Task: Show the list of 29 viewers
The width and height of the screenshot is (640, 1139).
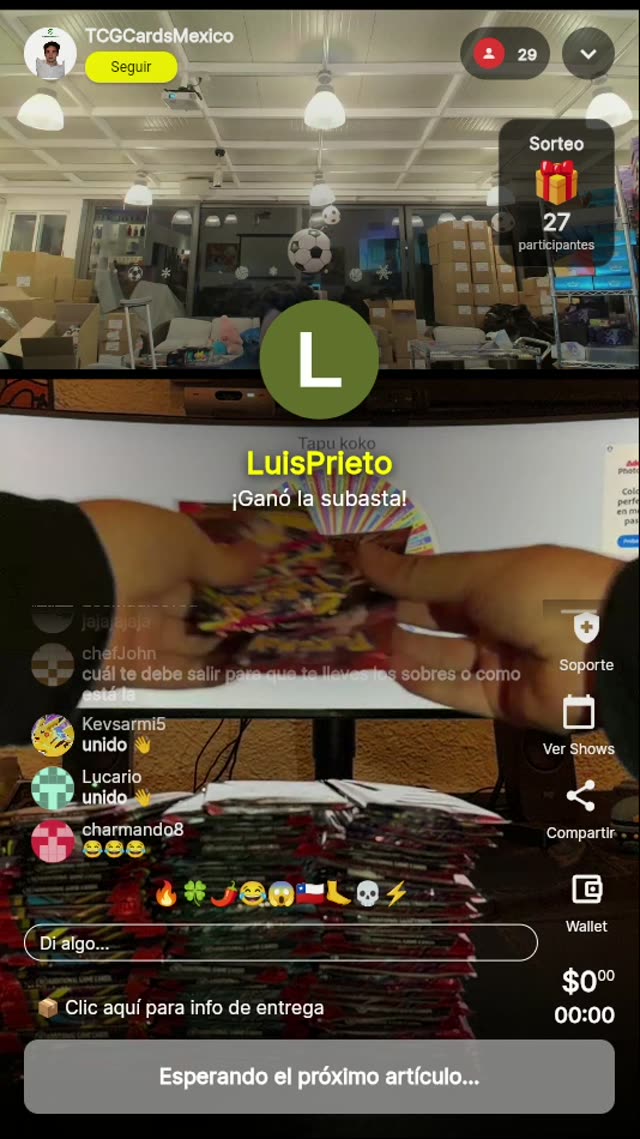Action: (x=505, y=54)
